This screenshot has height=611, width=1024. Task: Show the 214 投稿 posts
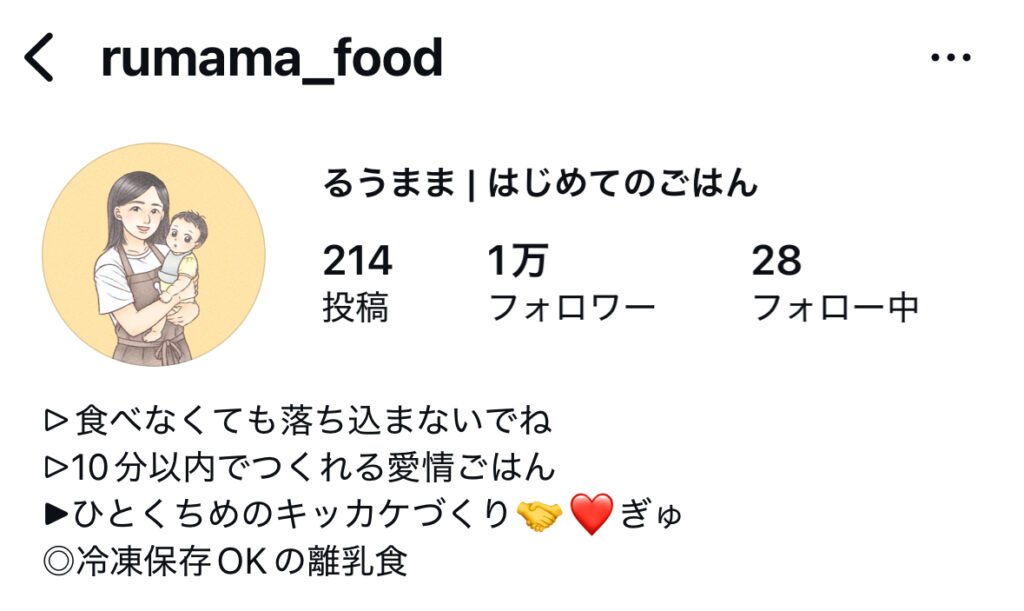pos(357,283)
